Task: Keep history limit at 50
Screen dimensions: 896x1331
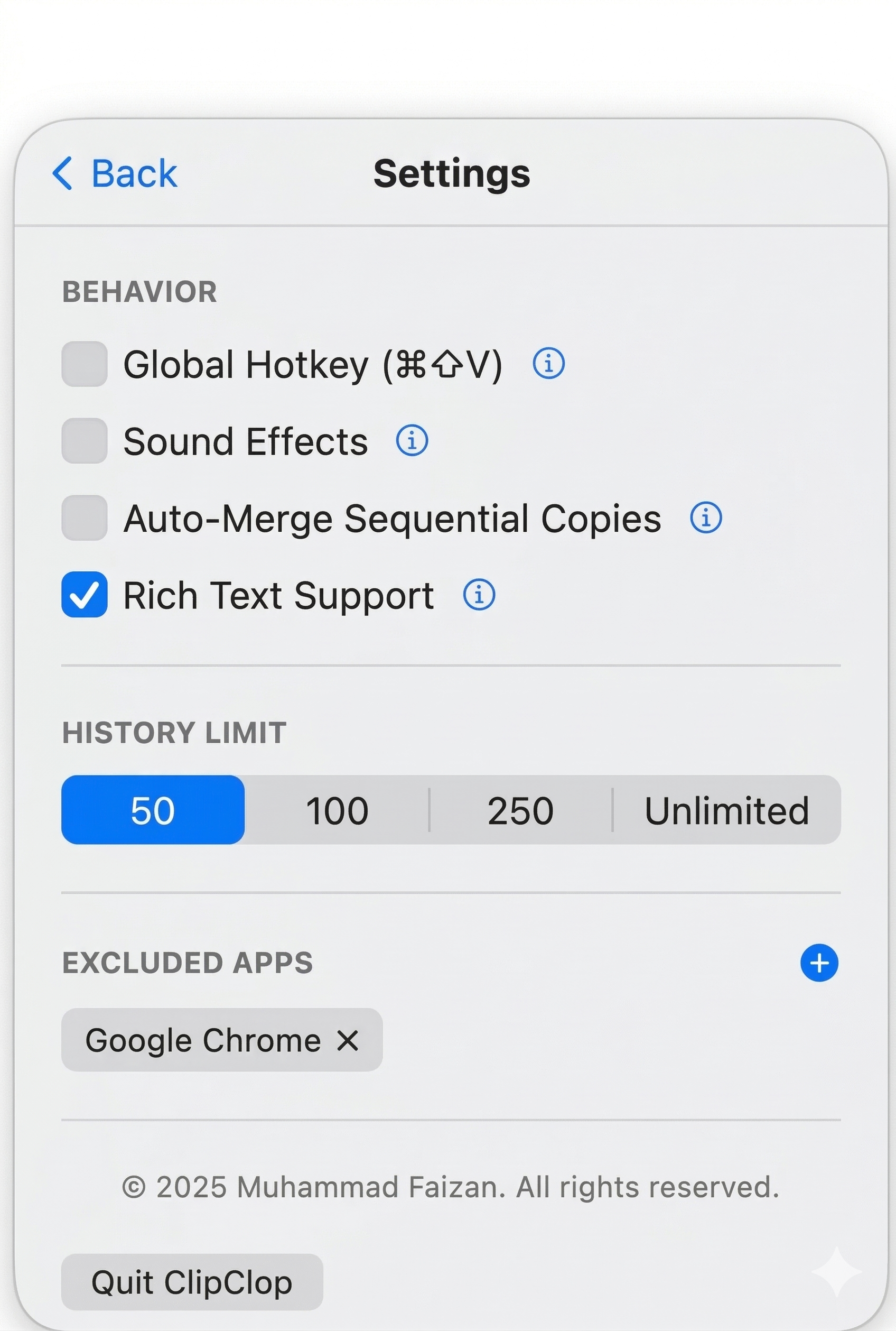Action: 153,810
